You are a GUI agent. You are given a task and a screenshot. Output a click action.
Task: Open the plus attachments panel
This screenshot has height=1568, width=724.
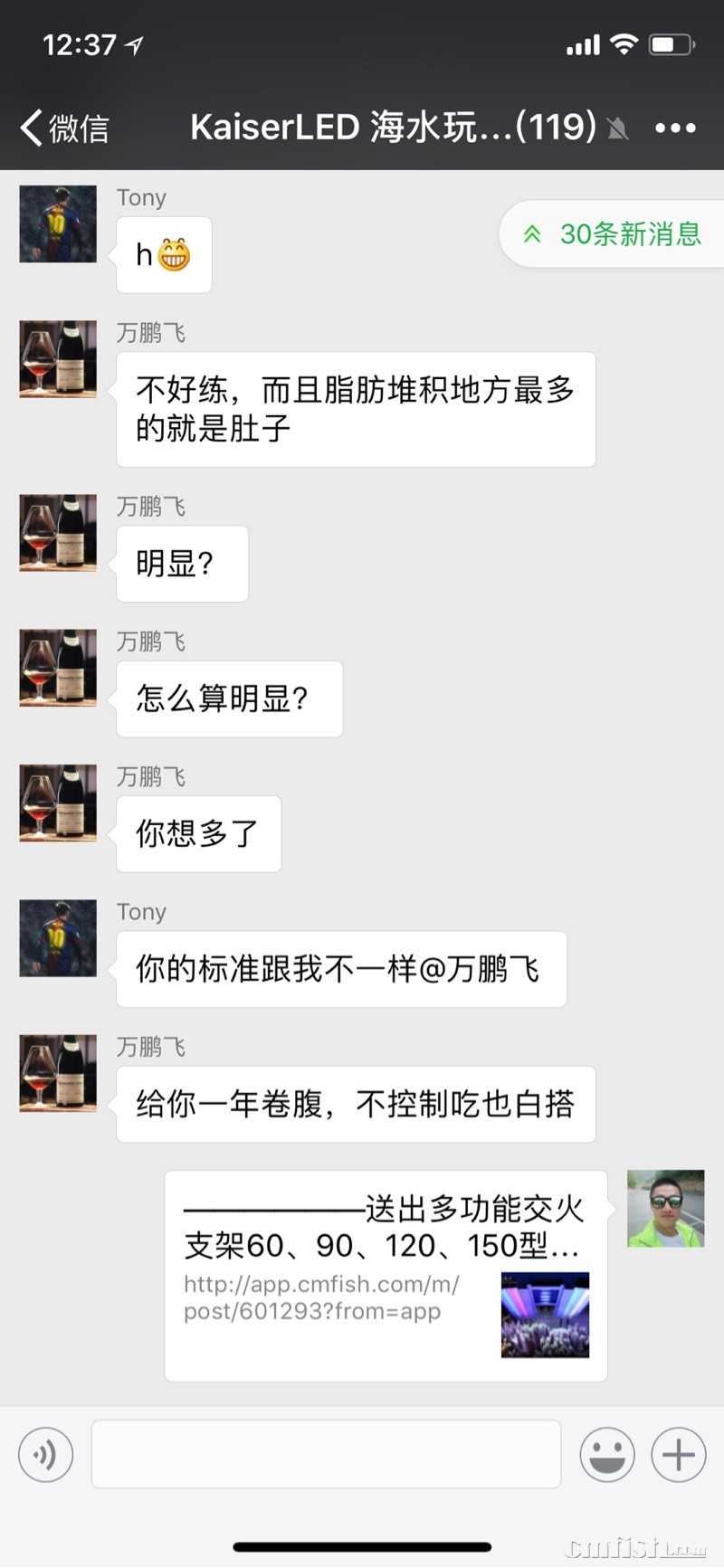pyautogui.click(x=678, y=1454)
